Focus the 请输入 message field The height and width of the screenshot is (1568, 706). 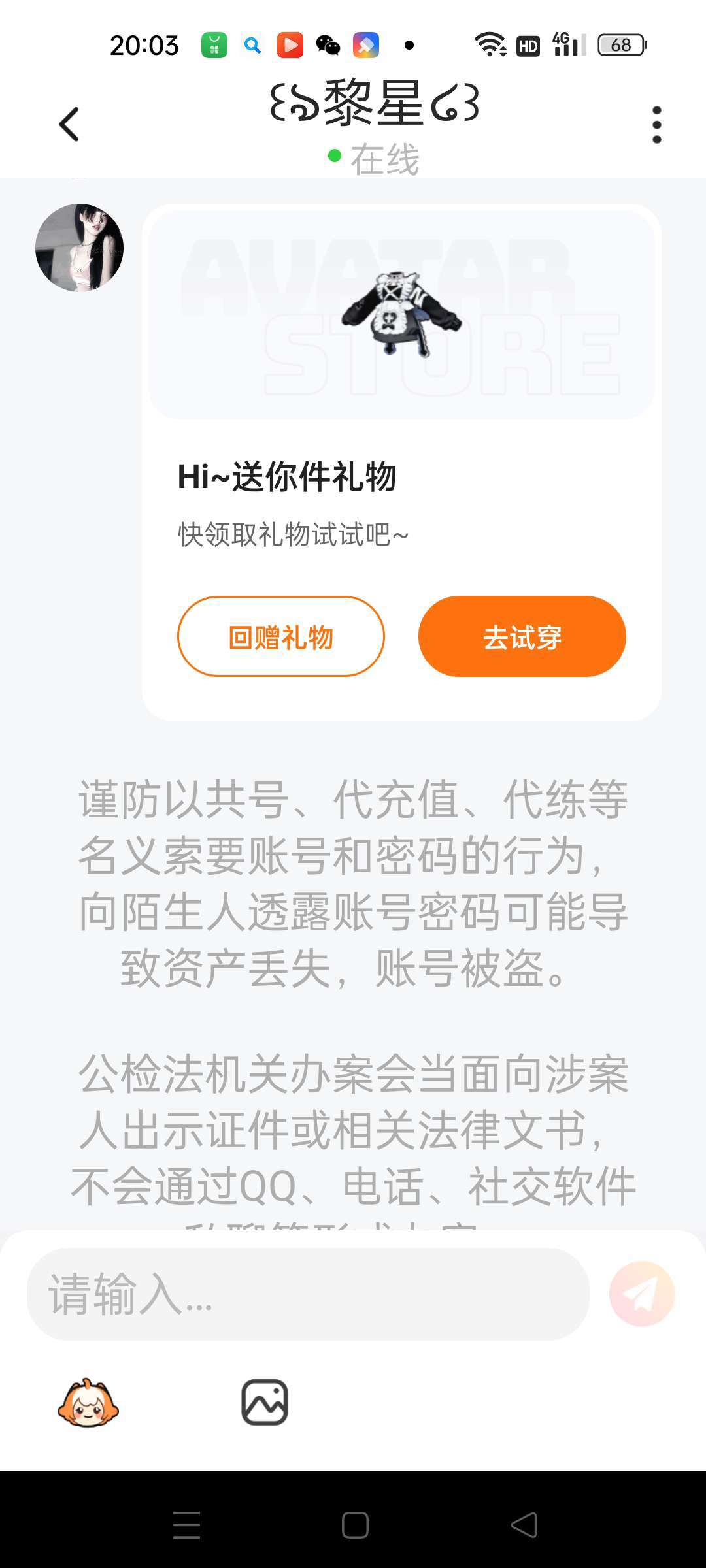click(307, 1294)
